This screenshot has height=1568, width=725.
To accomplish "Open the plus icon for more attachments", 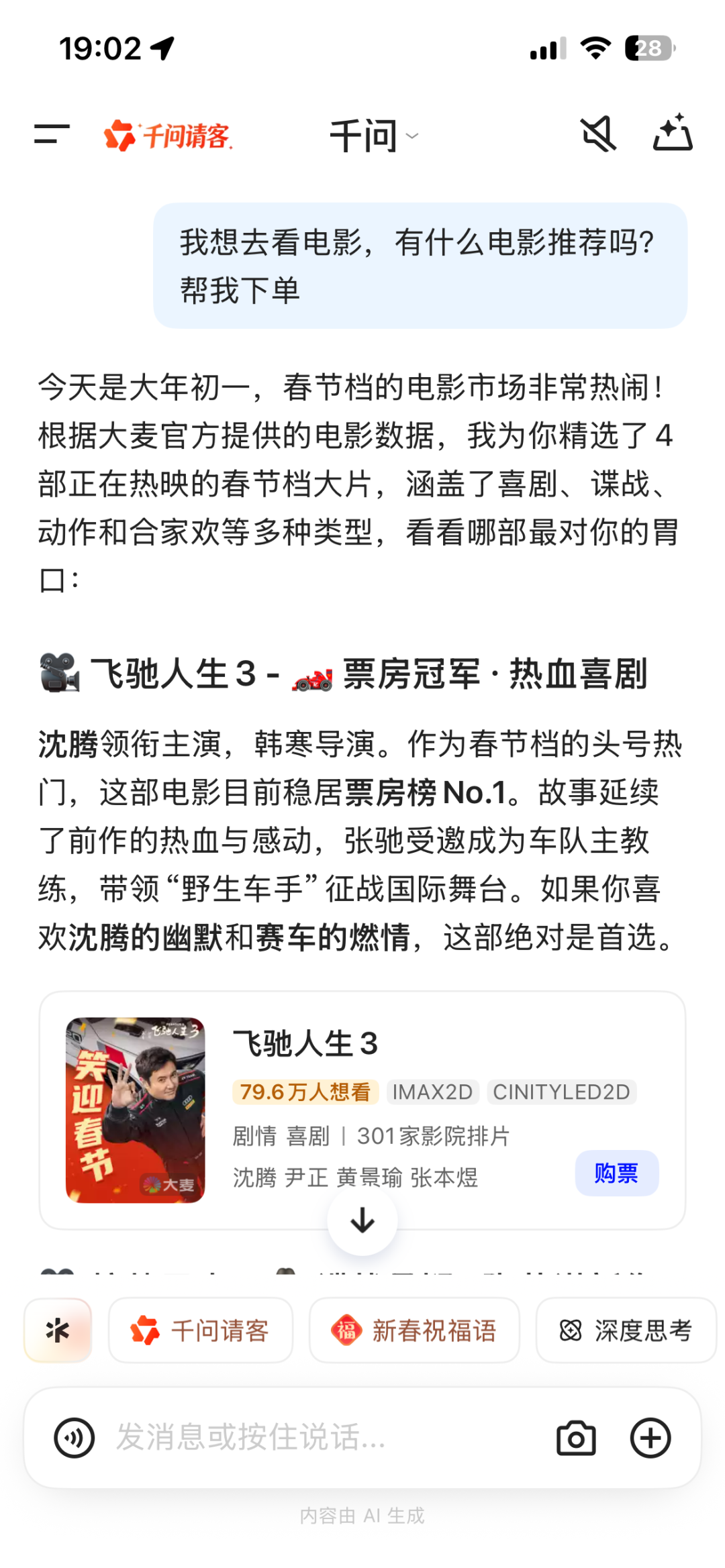I will click(648, 1438).
